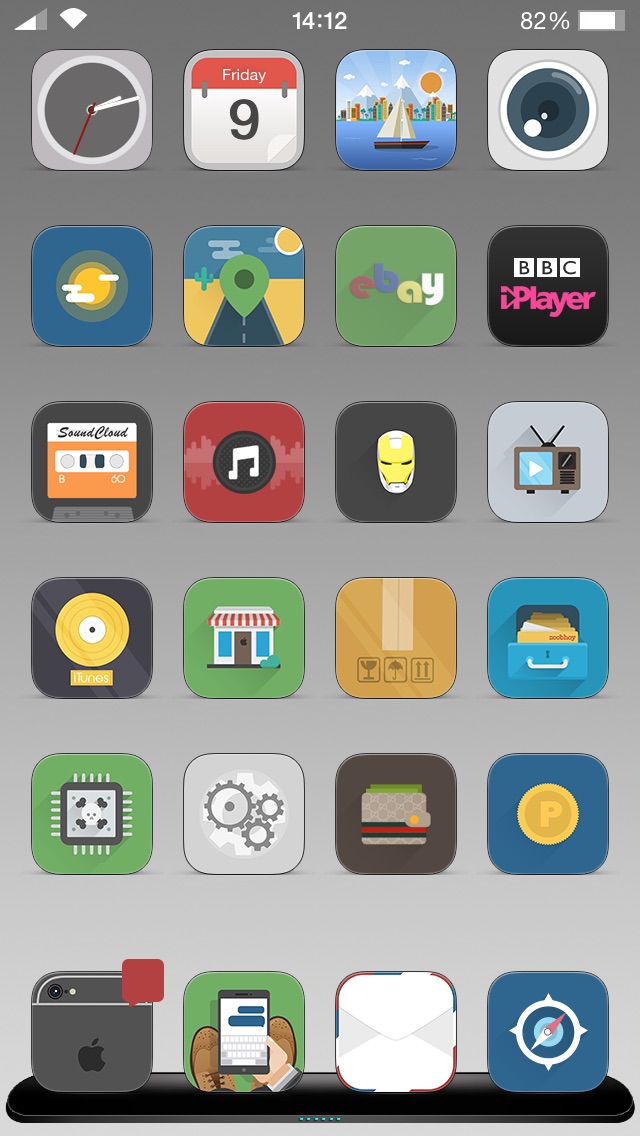Open the Calendar showing Friday 9
Viewport: 640px width, 1136px height.
pyautogui.click(x=244, y=110)
